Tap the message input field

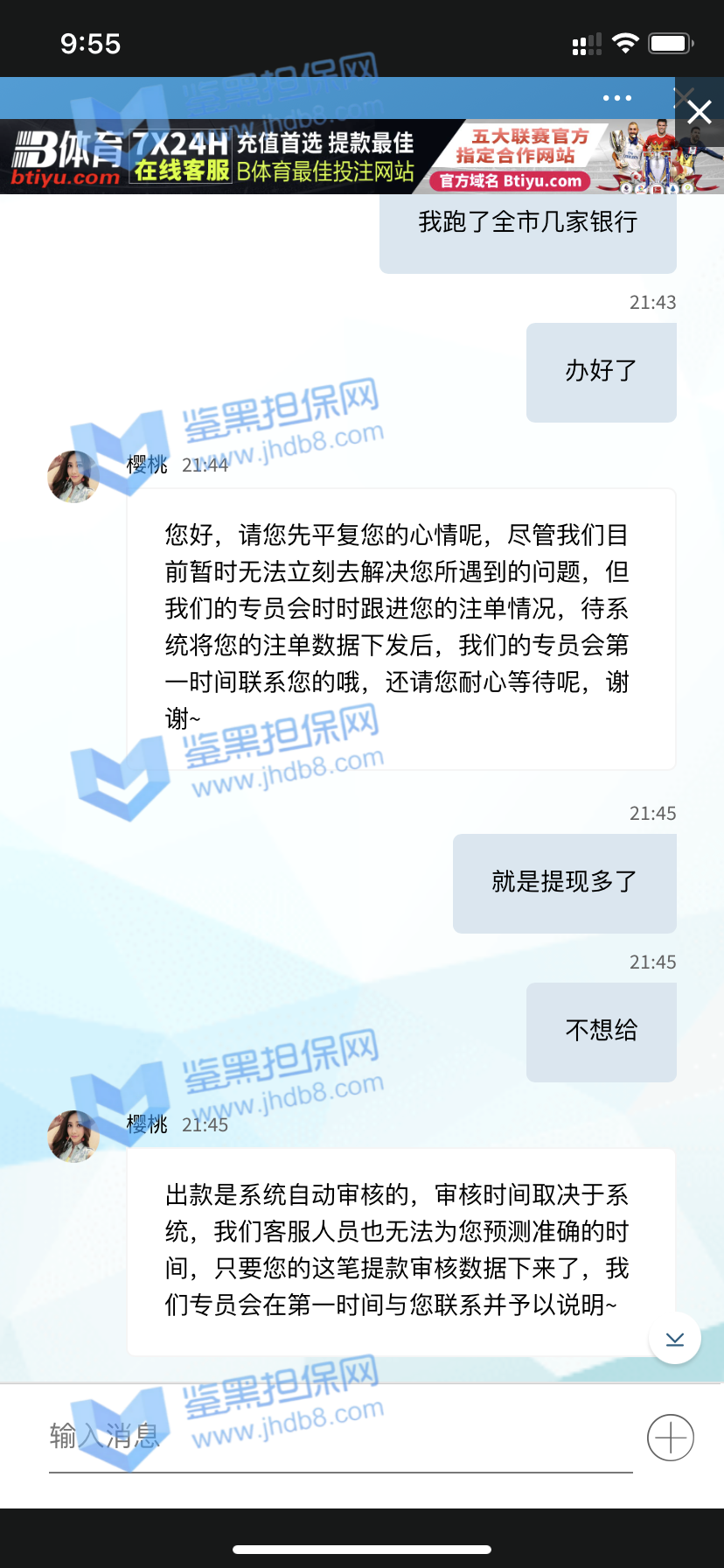point(341,1437)
